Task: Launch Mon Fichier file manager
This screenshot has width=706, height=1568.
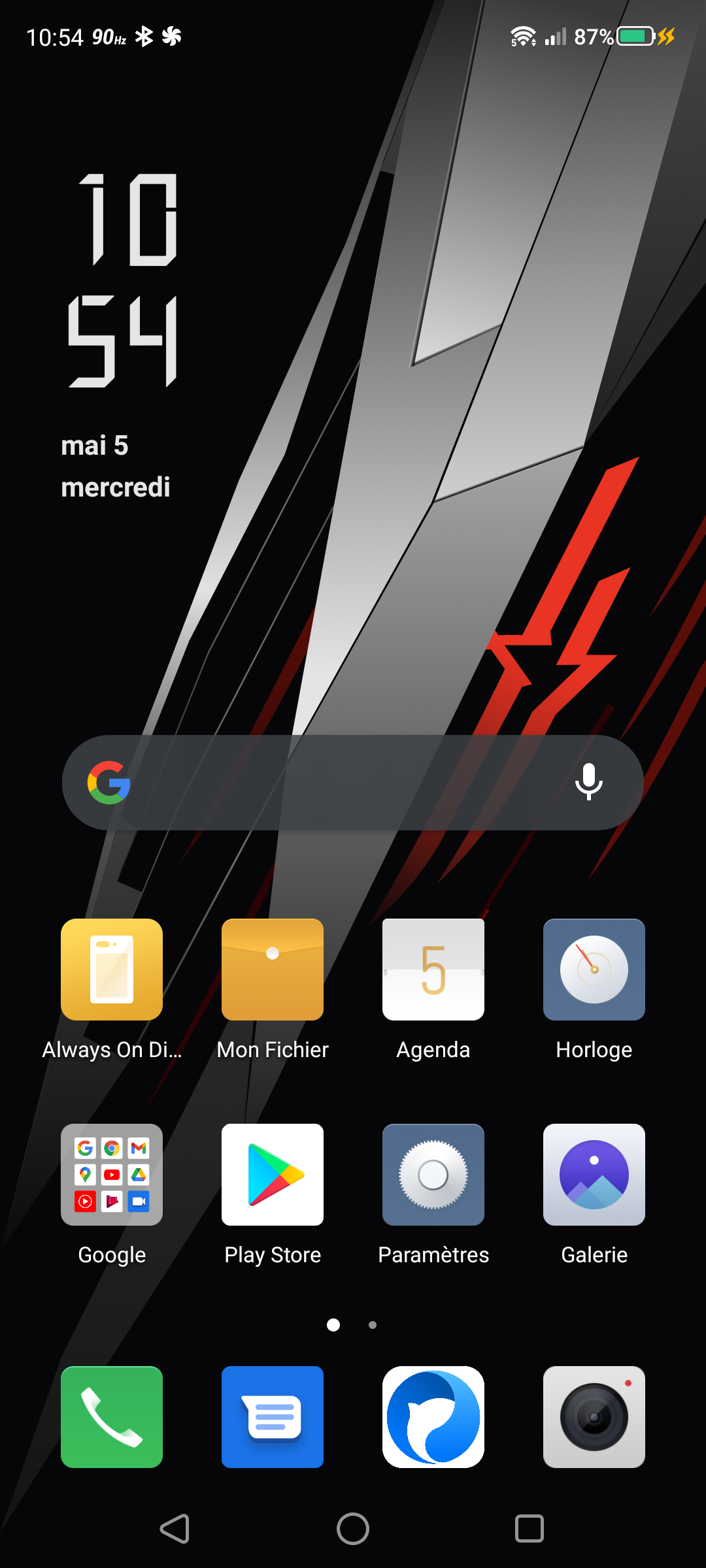Action: [273, 970]
